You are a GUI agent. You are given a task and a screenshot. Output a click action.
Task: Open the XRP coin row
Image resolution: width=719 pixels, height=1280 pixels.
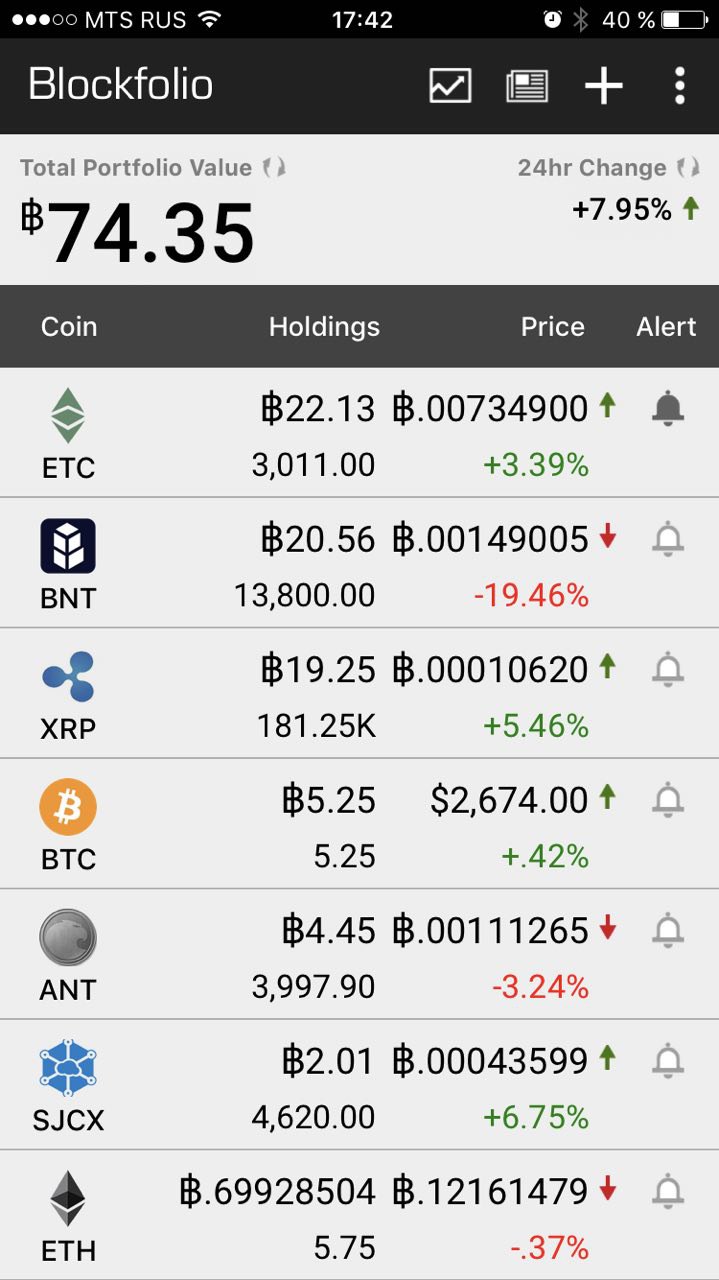click(x=359, y=693)
